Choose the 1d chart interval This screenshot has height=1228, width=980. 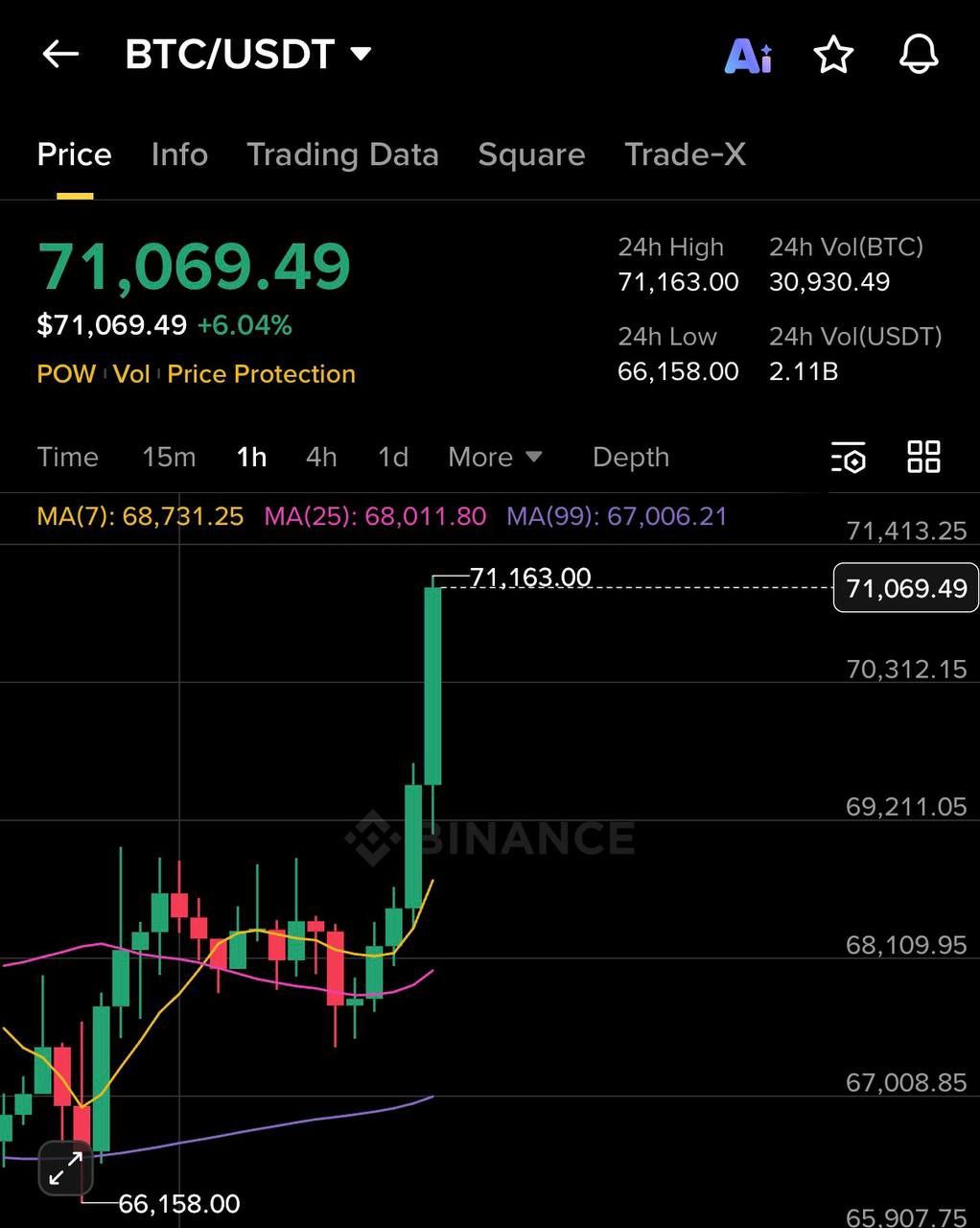click(x=393, y=457)
